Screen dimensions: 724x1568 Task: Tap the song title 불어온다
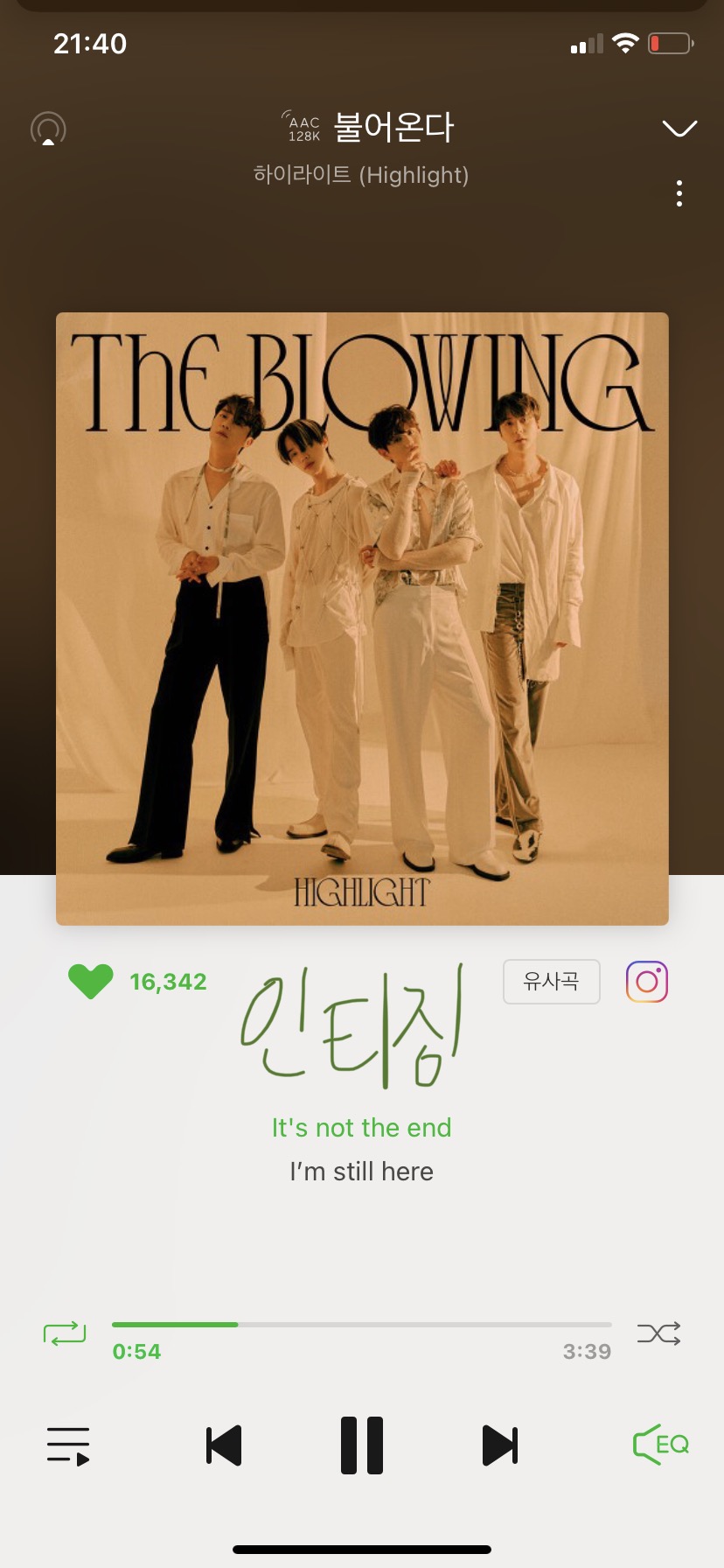393,127
